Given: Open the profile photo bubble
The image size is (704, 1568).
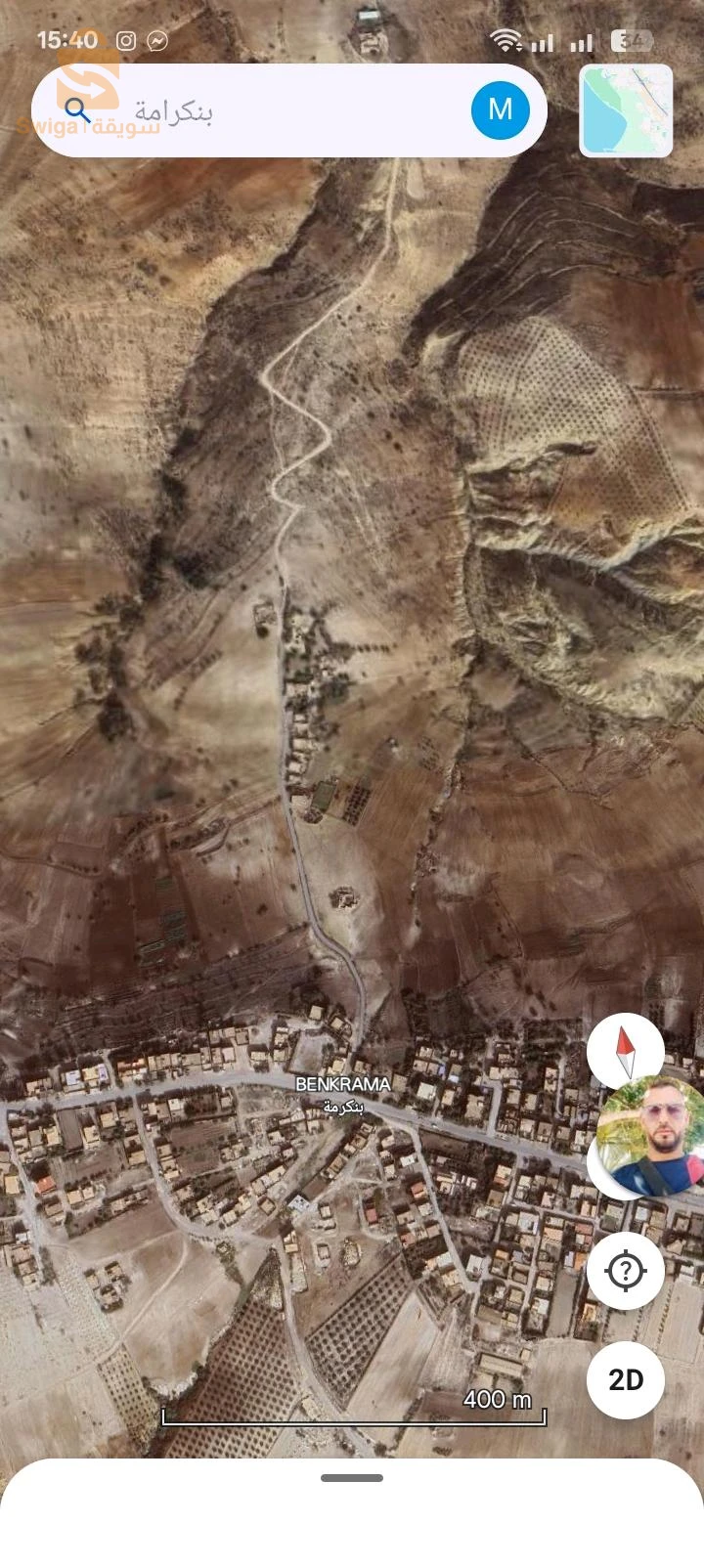Looking at the screenshot, I should pyautogui.click(x=652, y=1136).
